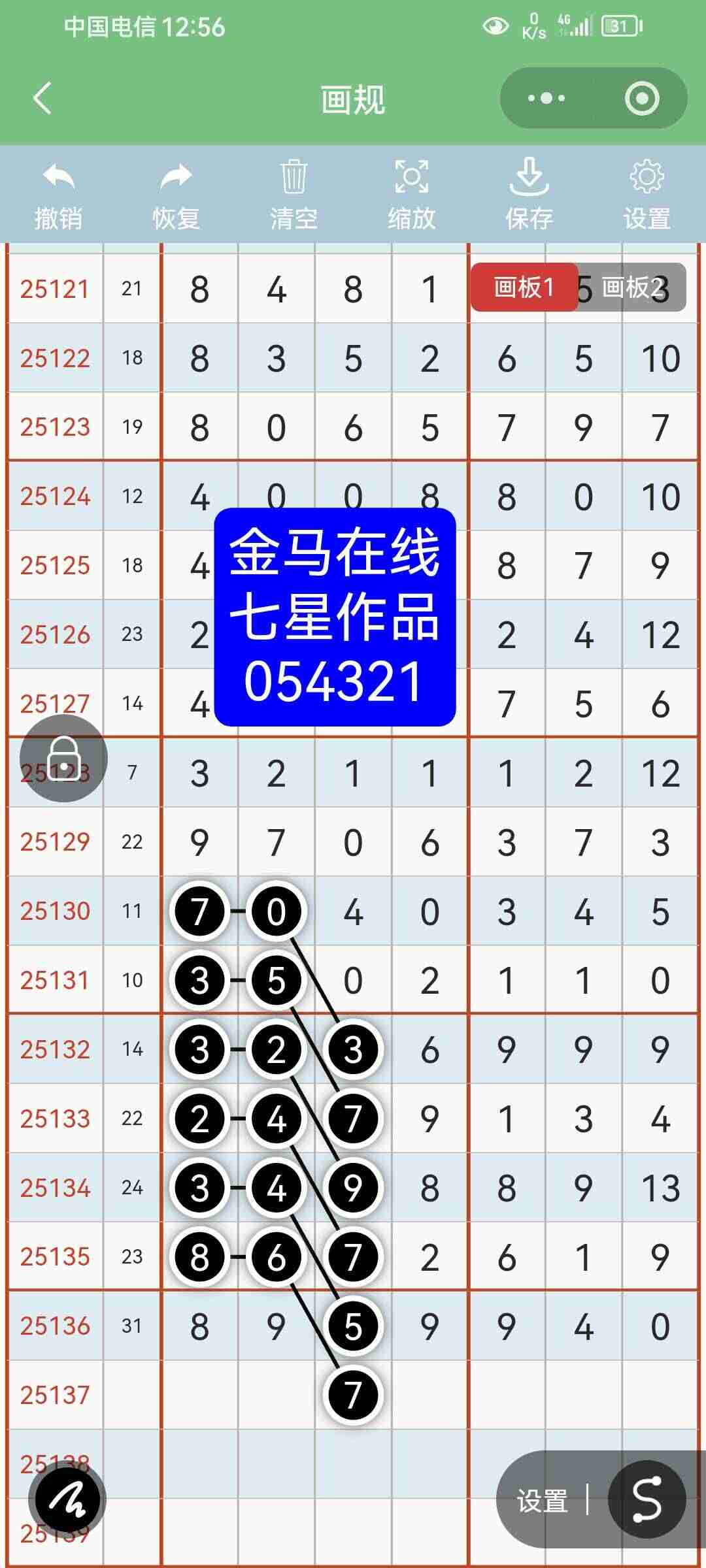Open period 25121 row details
Viewport: 706px width, 1568px height.
56,289
